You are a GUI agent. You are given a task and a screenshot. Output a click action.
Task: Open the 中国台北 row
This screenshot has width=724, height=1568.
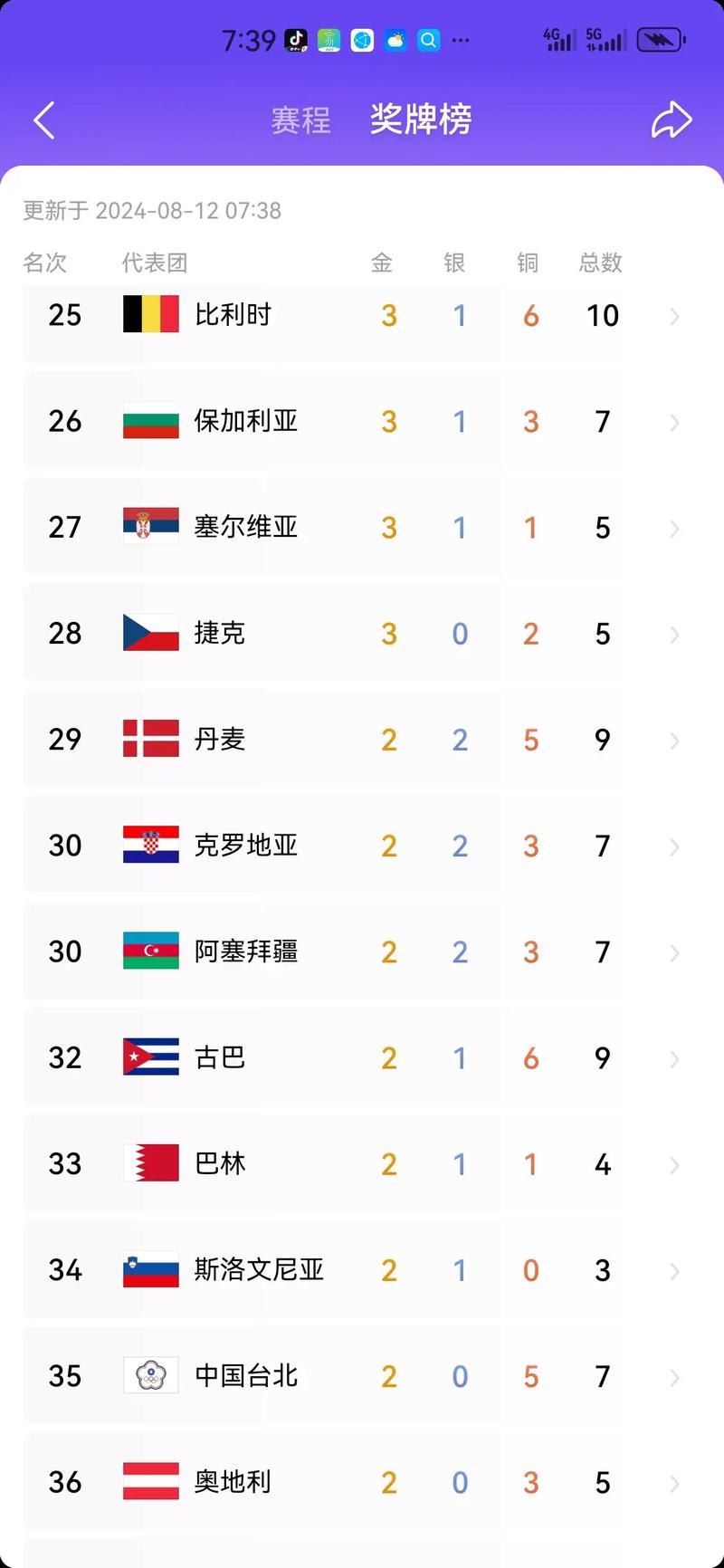362,1376
